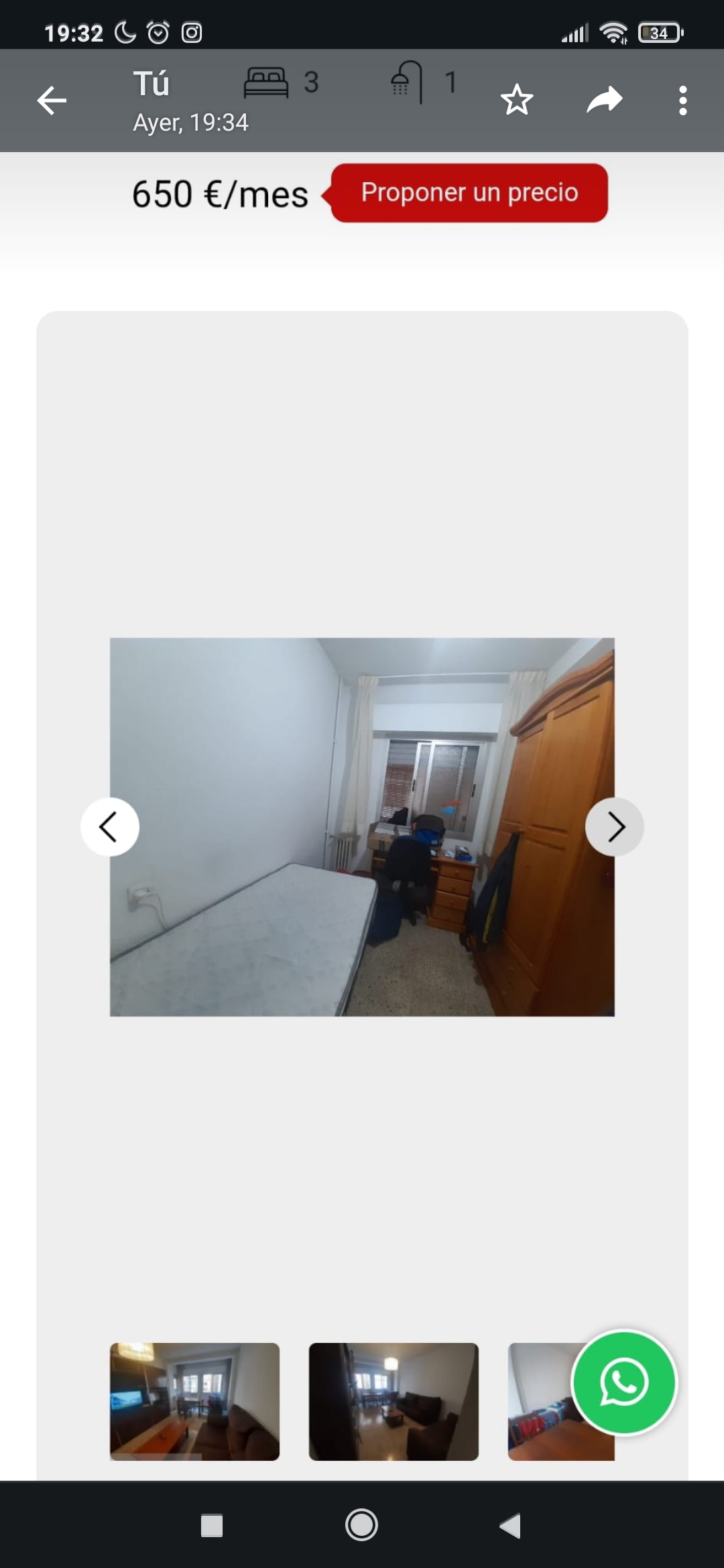Go back using the top-left arrow

click(52, 101)
